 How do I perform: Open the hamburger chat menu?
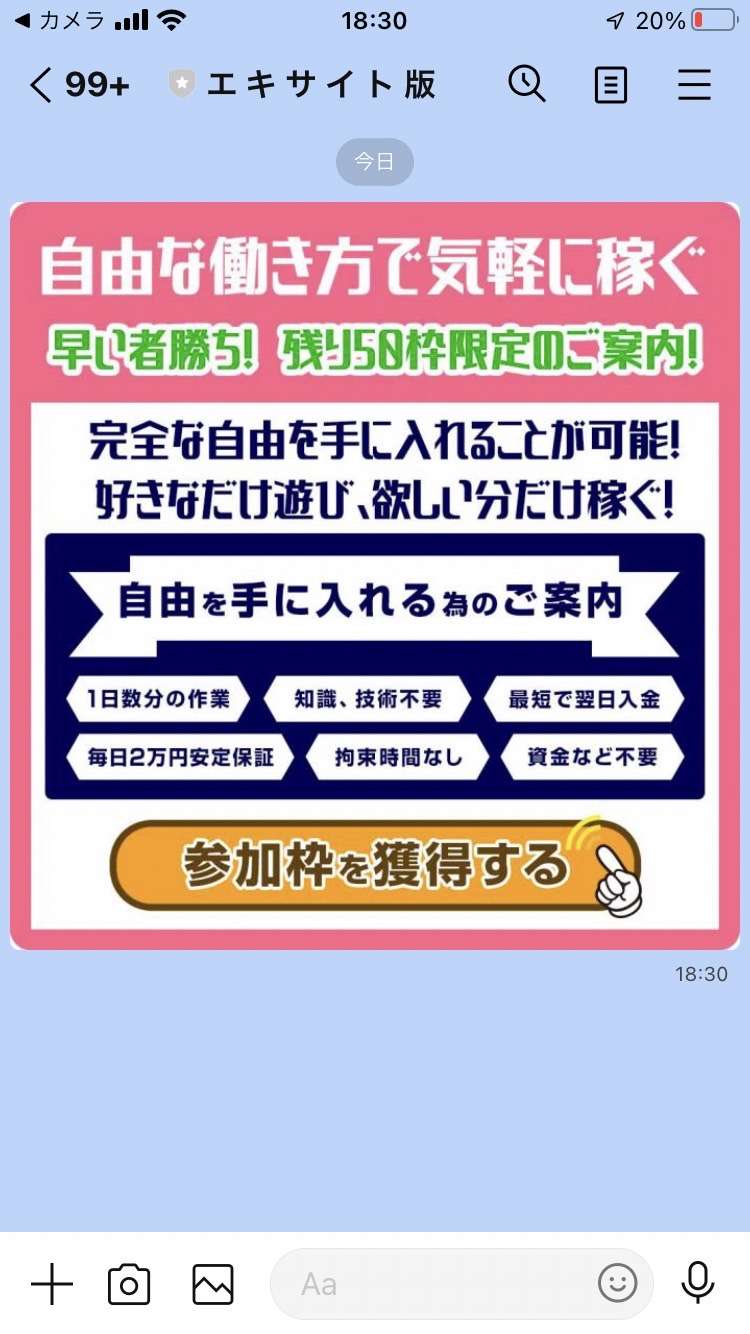694,86
